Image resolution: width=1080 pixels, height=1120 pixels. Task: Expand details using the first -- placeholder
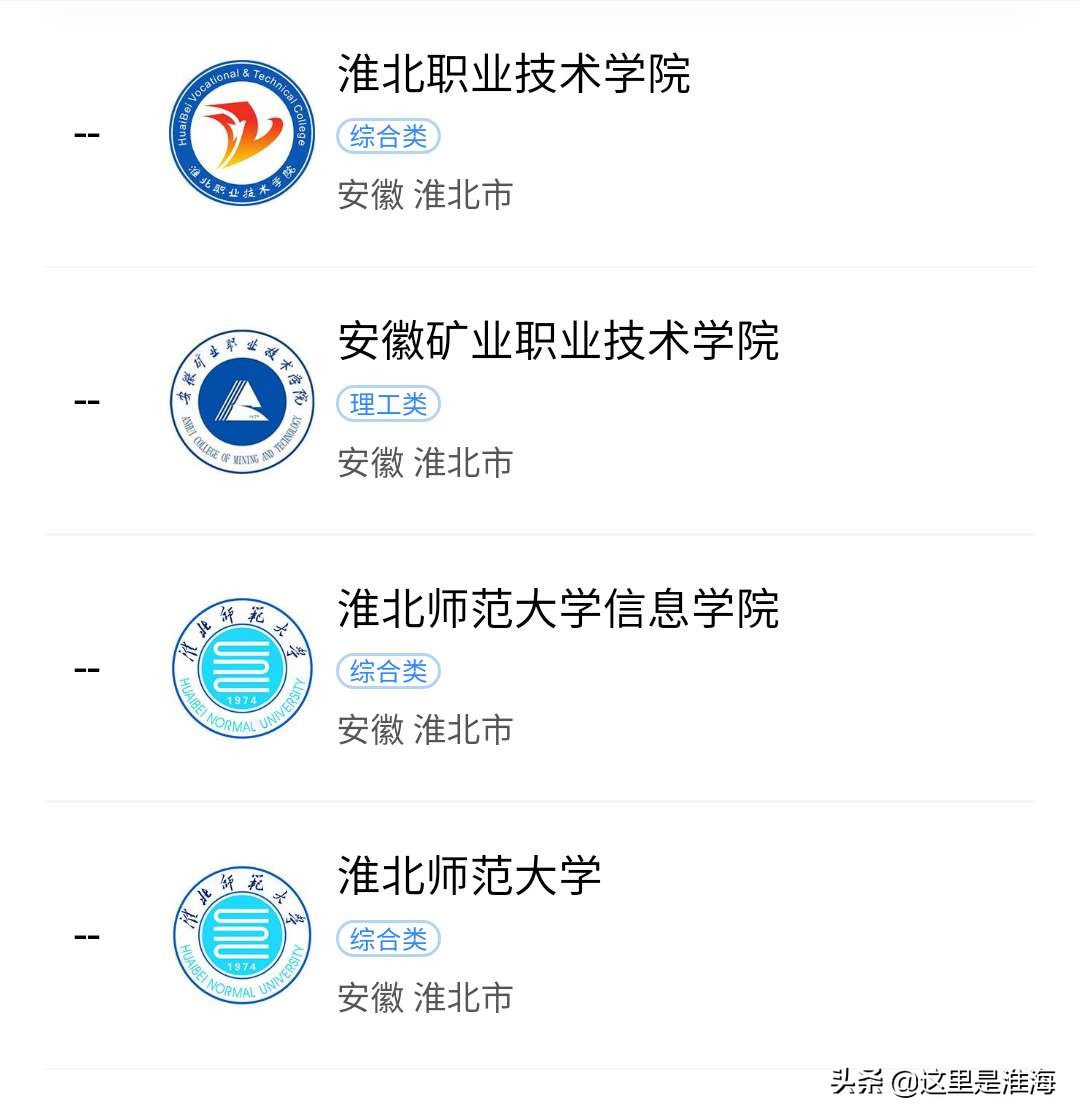[88, 133]
